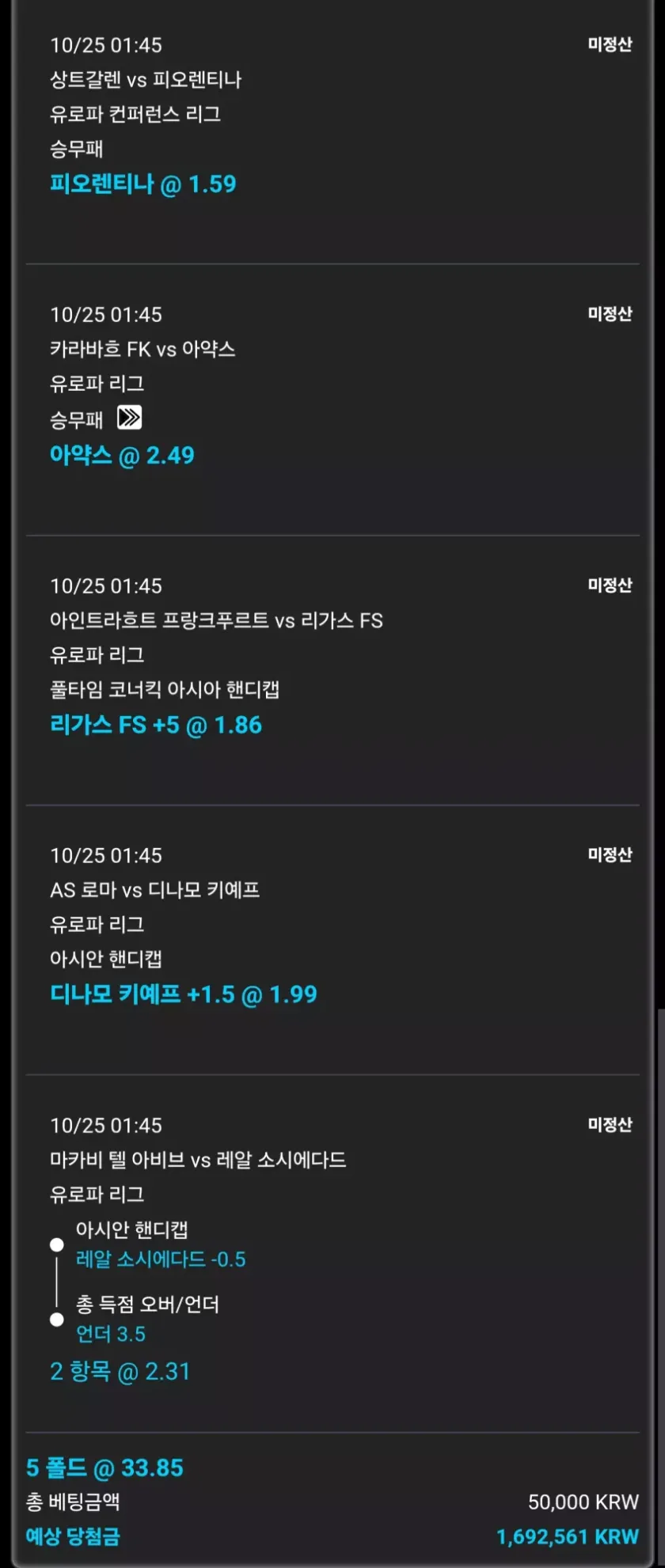Open the 상트갈렌 vs 피오렌티나 match entry
Image resolution: width=665 pixels, height=1568 pixels.
point(146,80)
